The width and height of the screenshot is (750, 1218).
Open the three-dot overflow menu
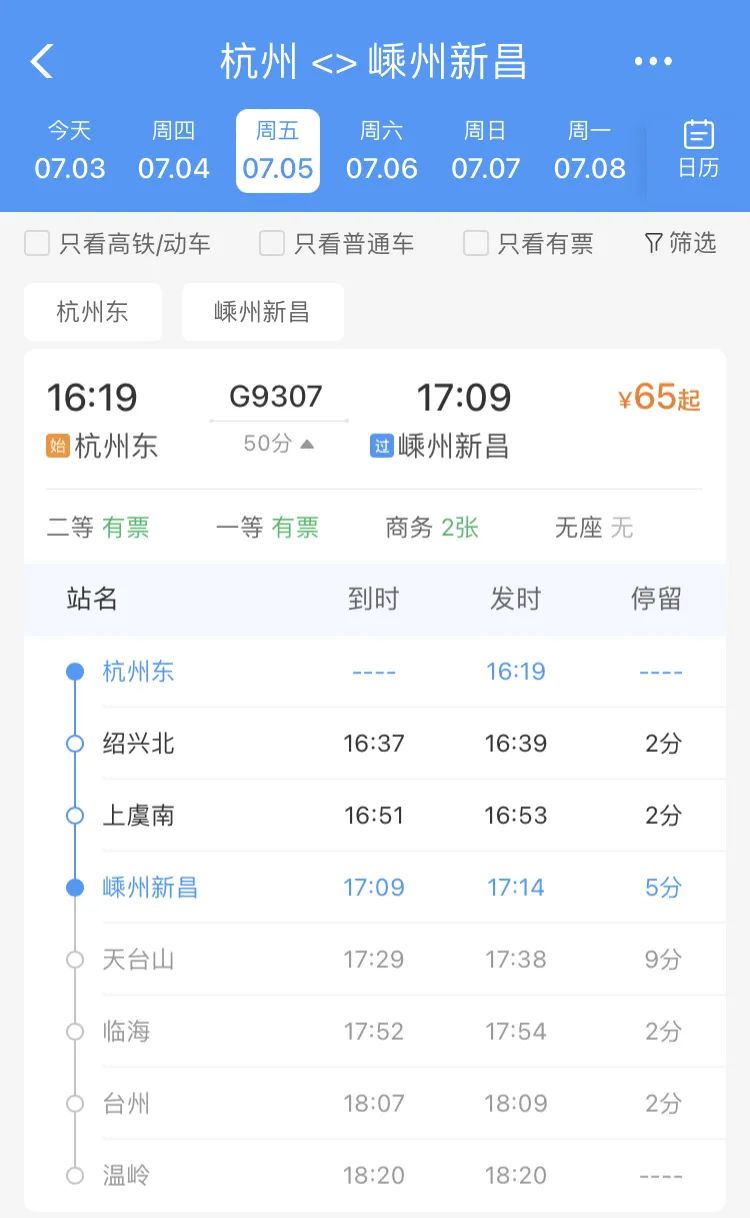pos(653,62)
